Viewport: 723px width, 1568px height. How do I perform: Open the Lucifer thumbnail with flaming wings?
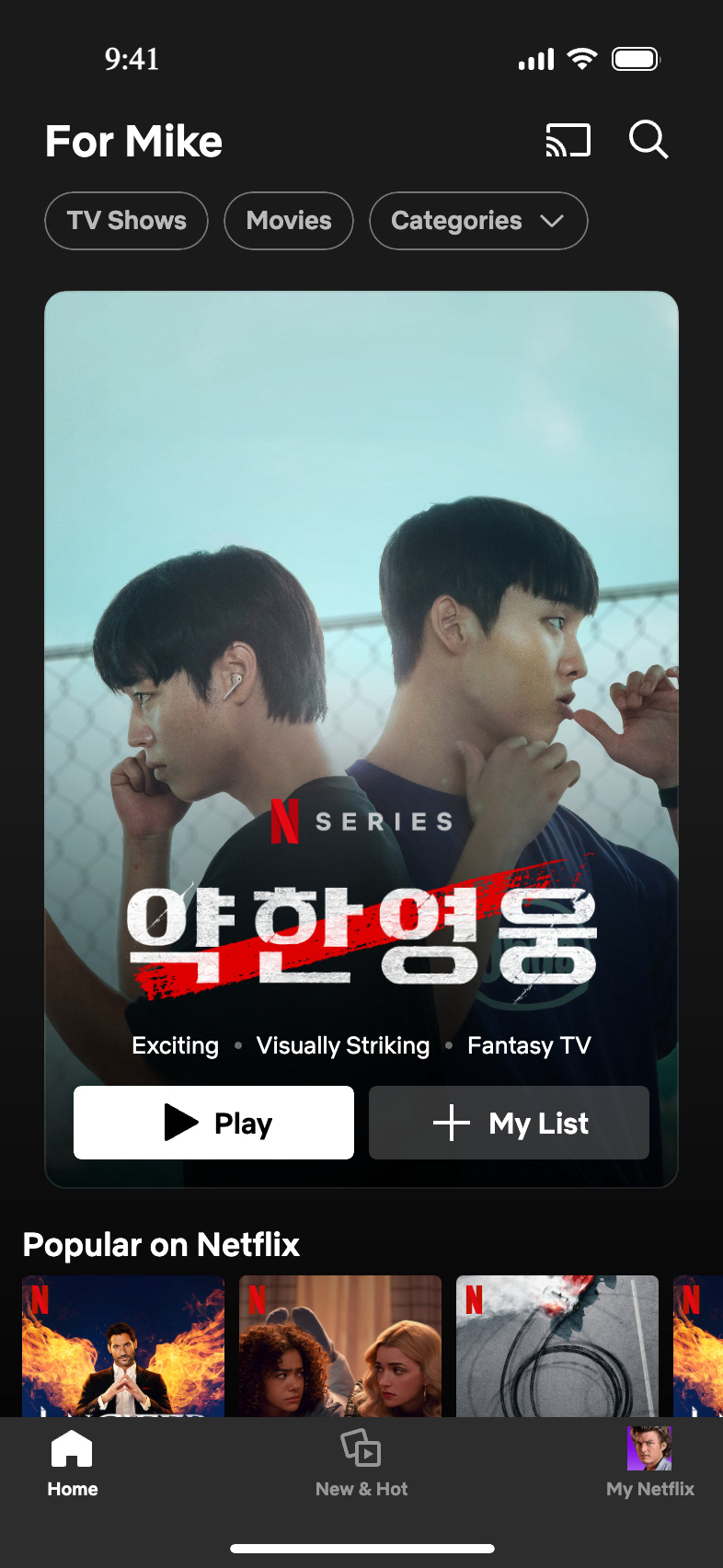point(123,1345)
